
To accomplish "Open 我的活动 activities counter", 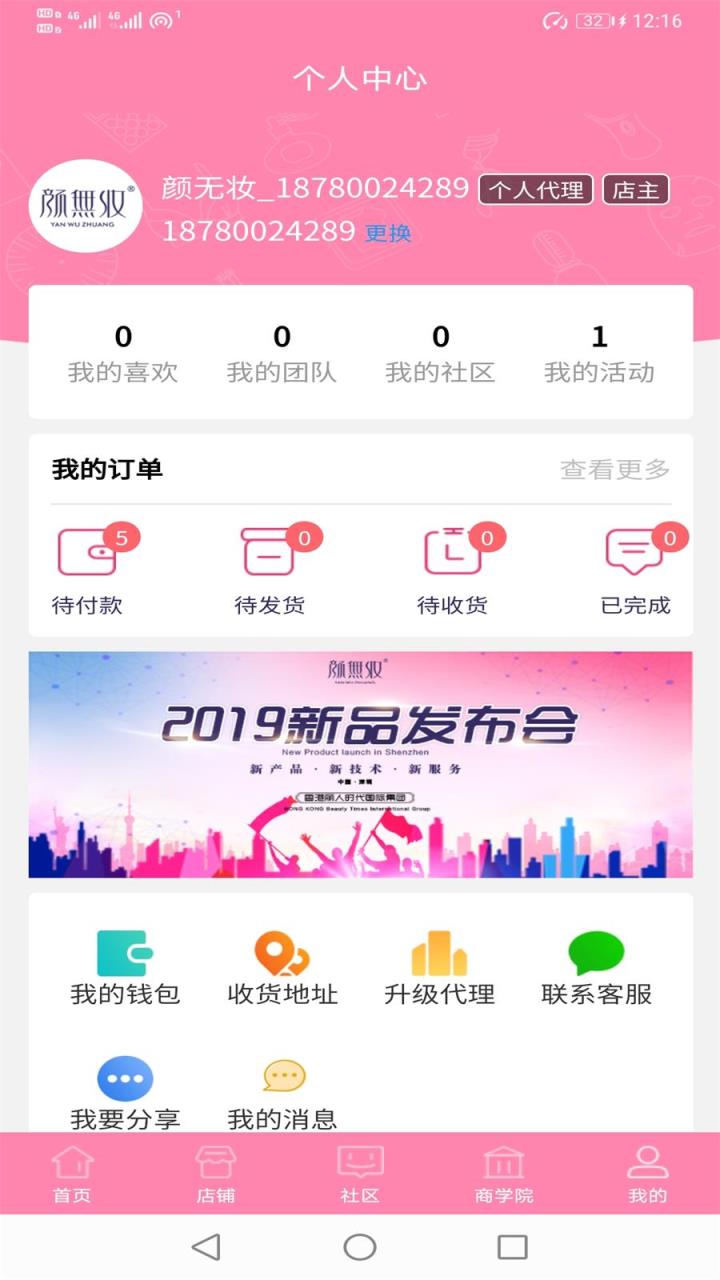I will (x=597, y=352).
